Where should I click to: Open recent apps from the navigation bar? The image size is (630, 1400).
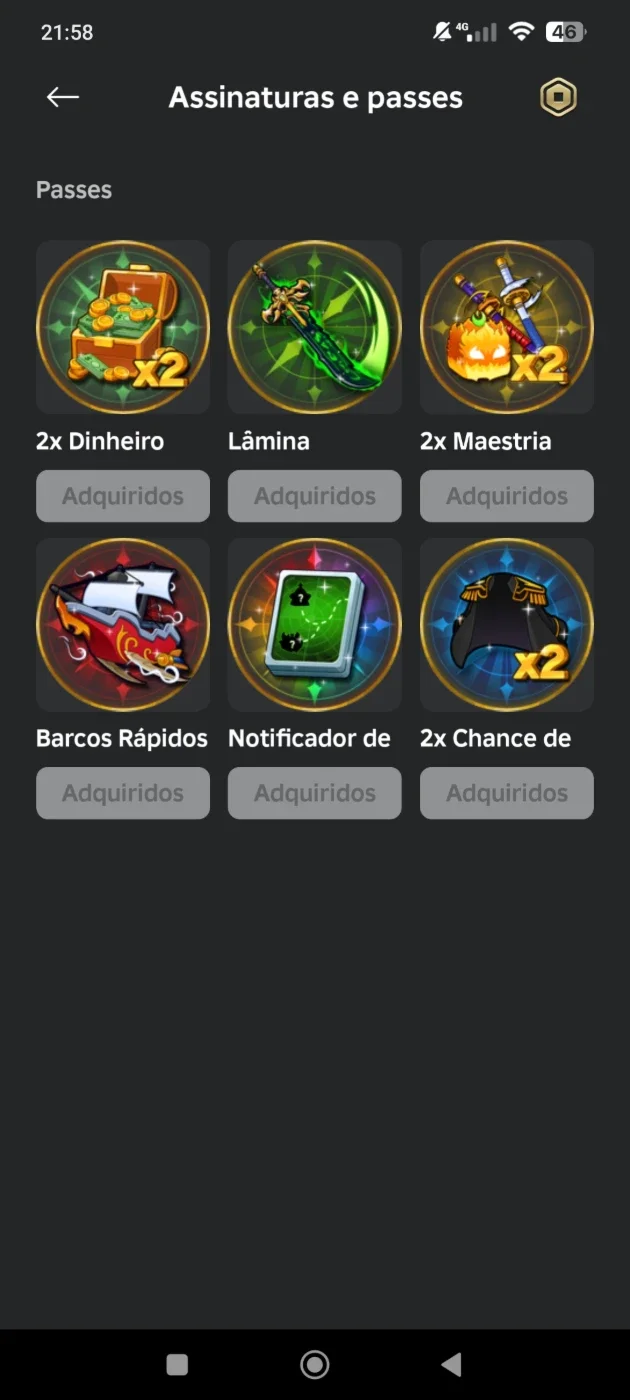pos(177,1364)
